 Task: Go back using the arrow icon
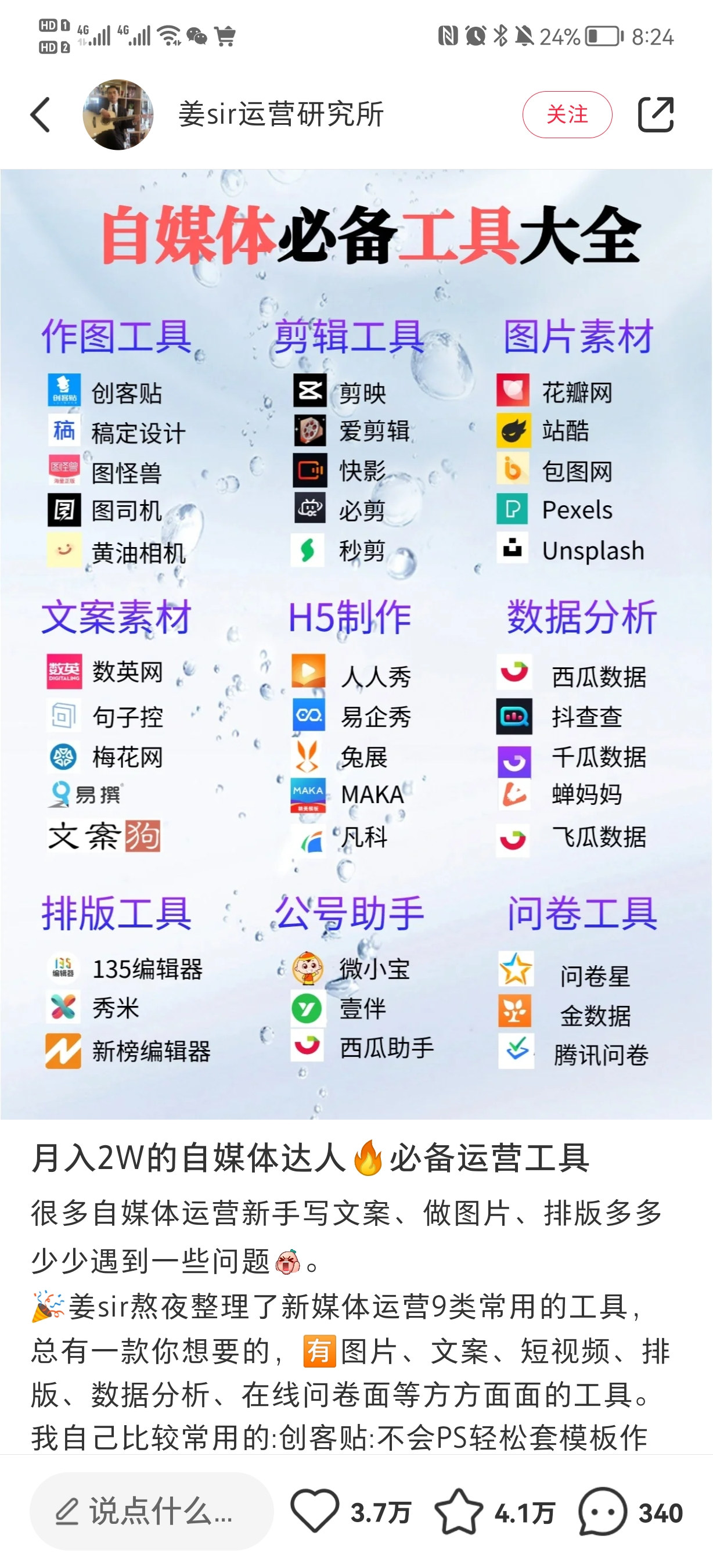click(40, 114)
